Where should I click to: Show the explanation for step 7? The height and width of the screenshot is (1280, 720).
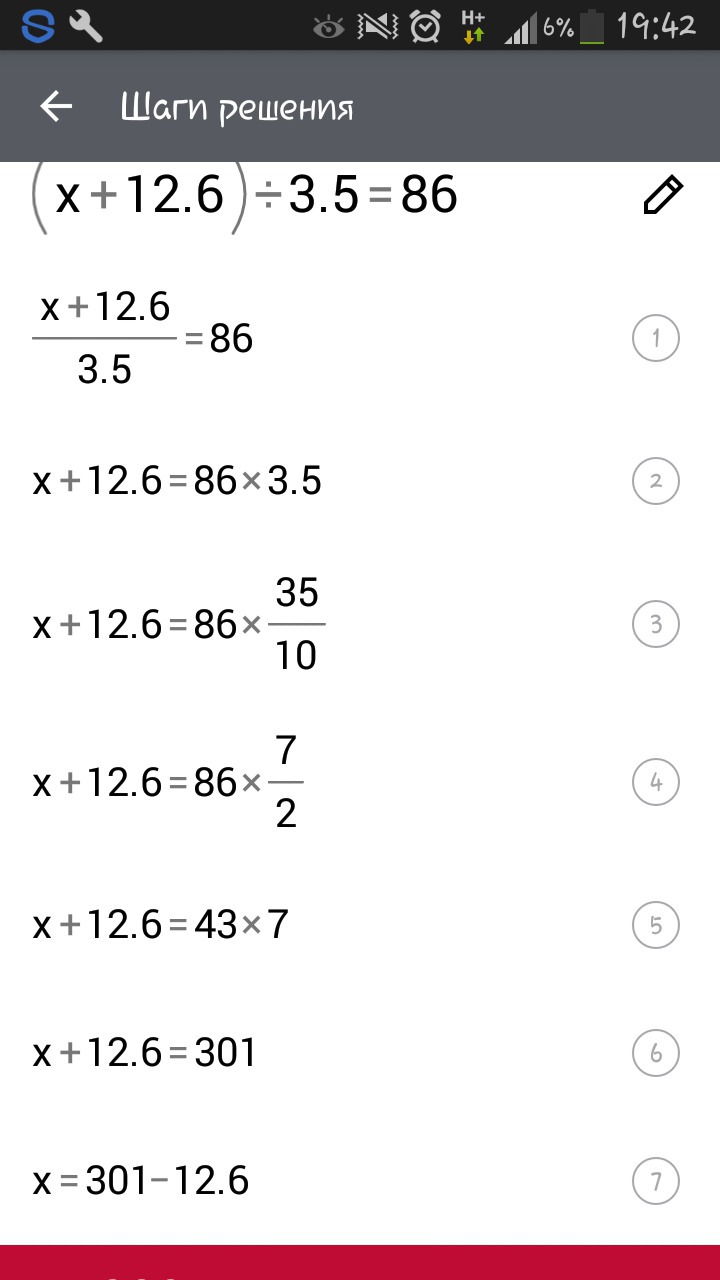click(x=656, y=1182)
